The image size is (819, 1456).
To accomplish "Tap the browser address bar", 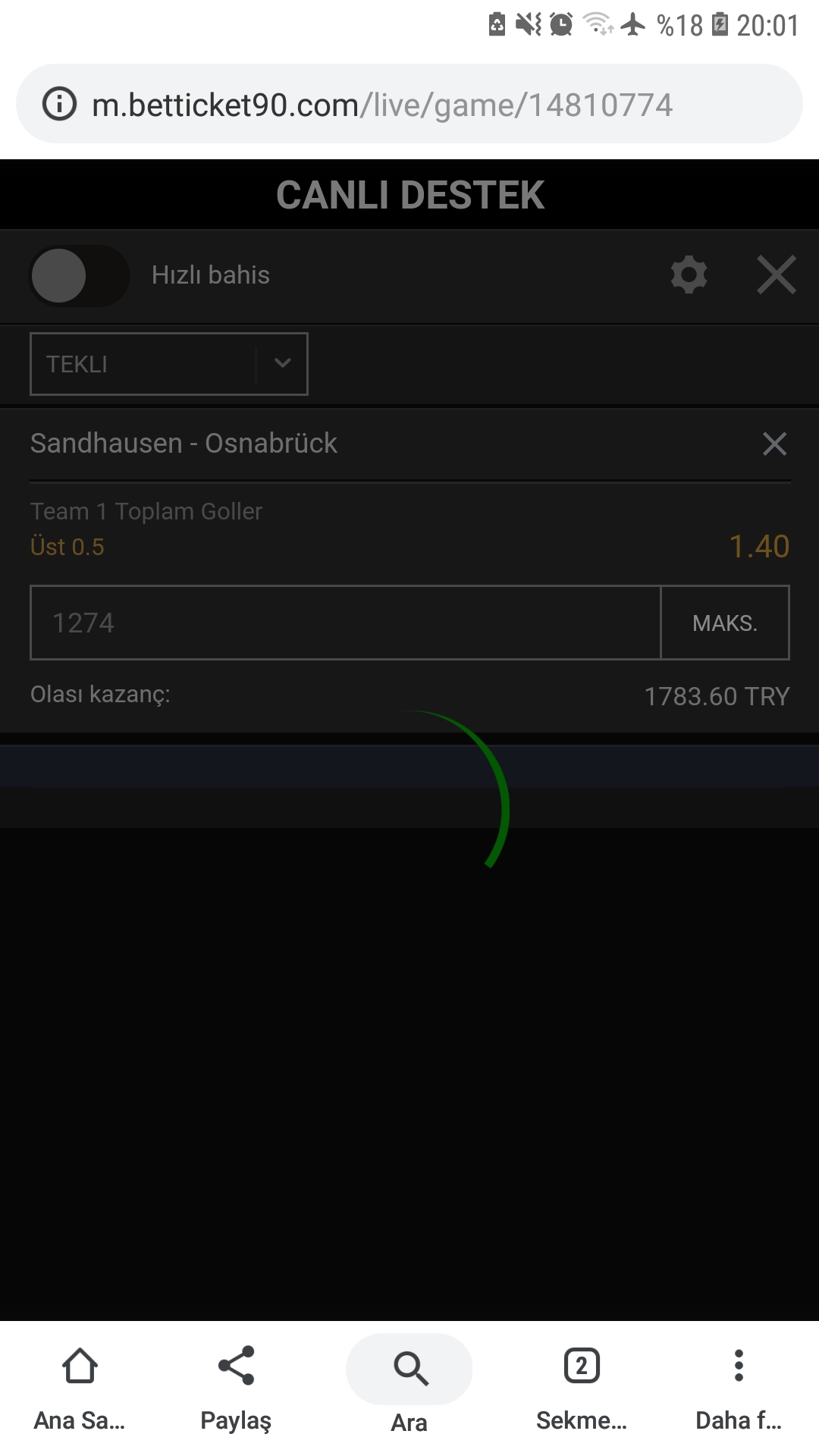I will coord(409,104).
